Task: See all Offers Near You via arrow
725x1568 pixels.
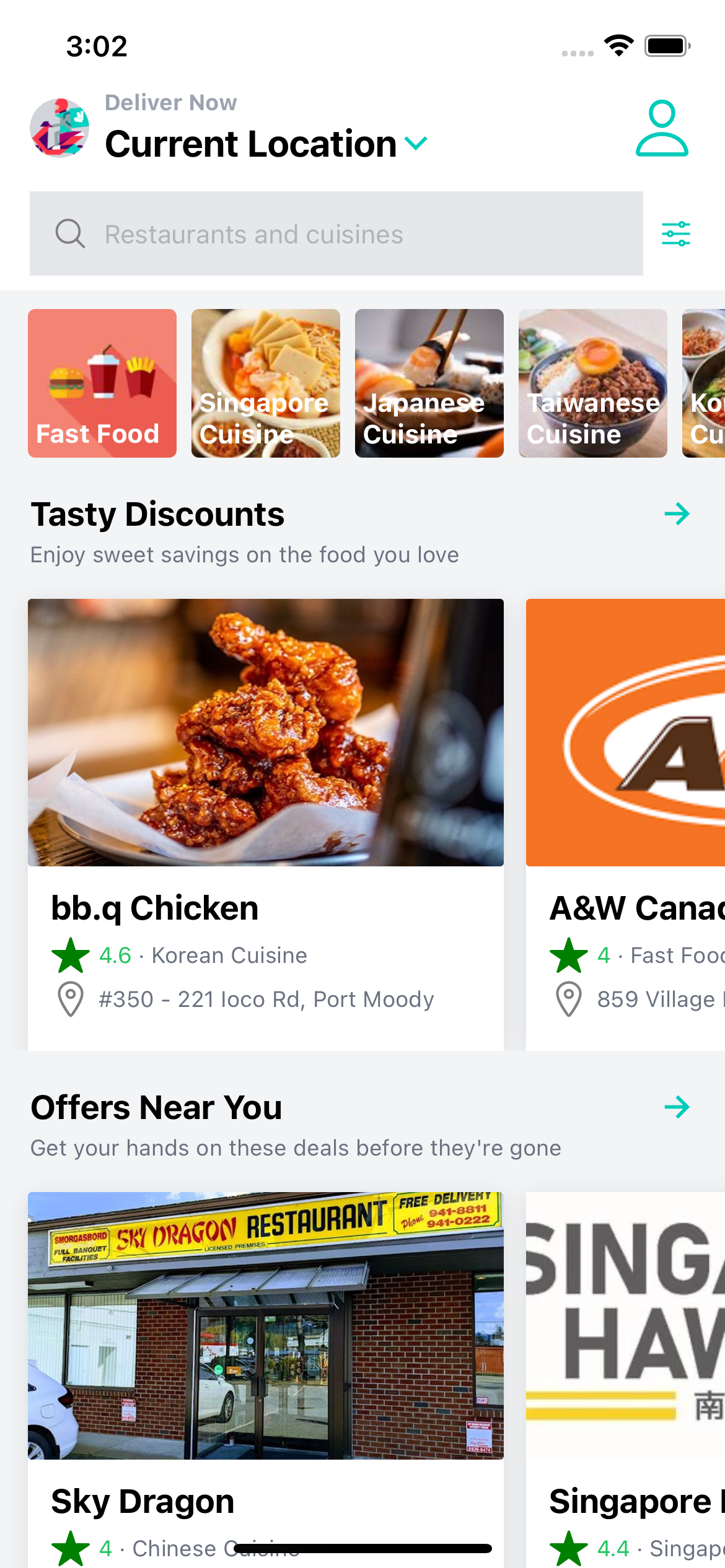Action: [x=677, y=1107]
